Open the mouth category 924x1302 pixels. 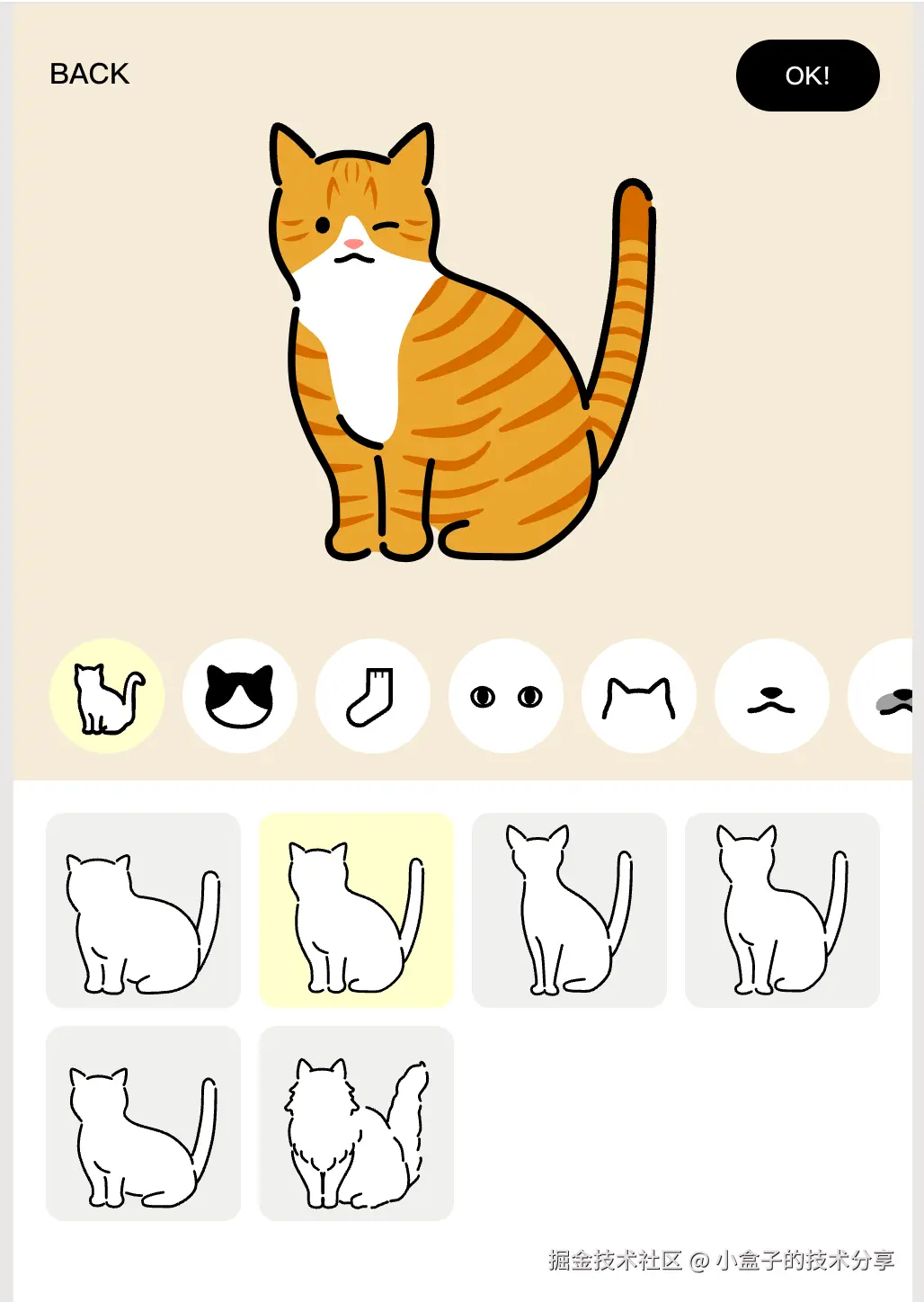(772, 696)
